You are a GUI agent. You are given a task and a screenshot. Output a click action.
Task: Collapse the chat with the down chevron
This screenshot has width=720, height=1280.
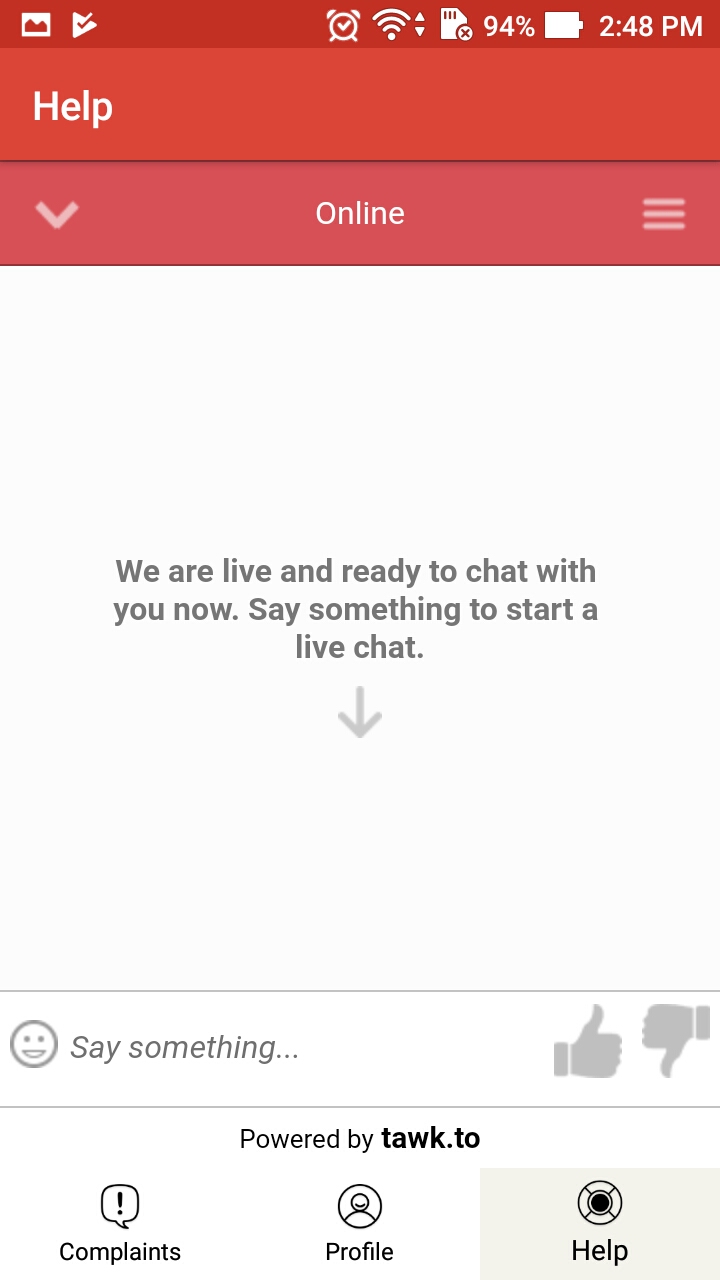coord(57,214)
